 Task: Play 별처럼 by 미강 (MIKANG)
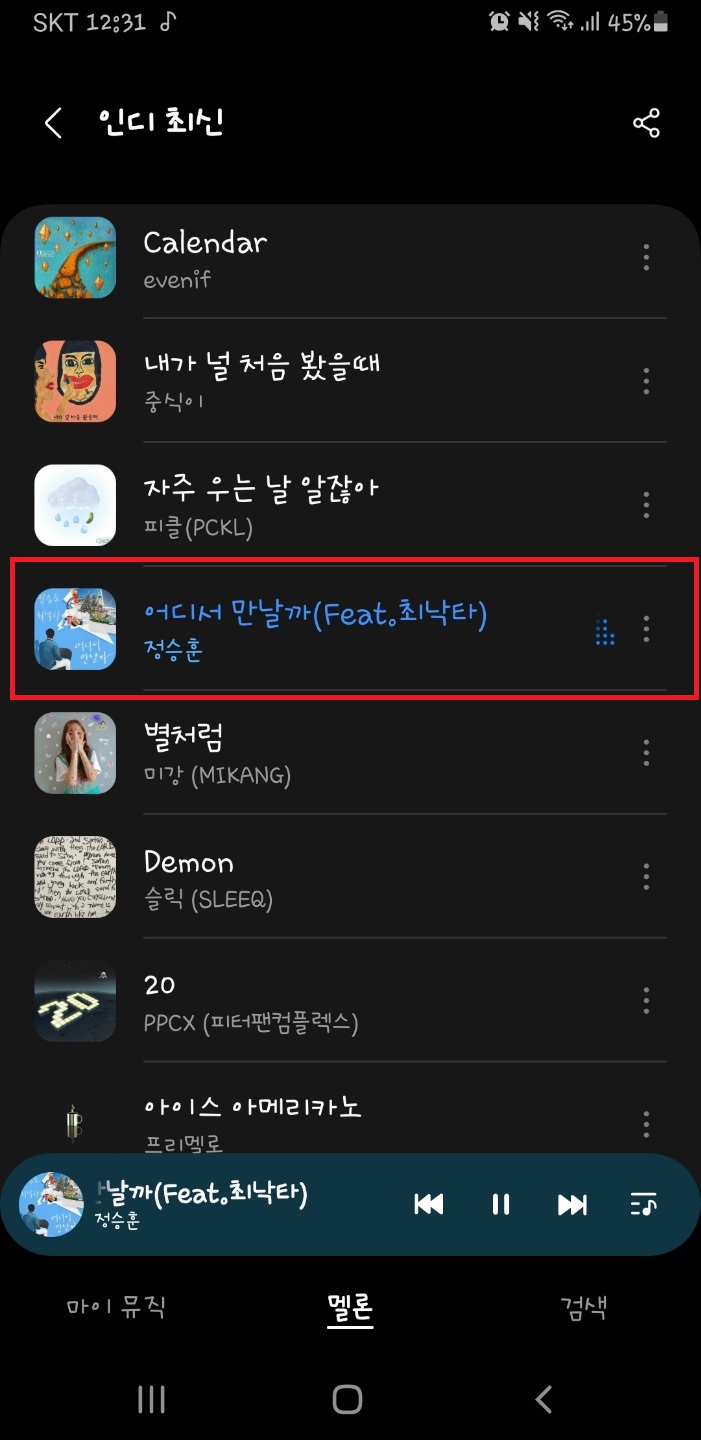(x=300, y=753)
